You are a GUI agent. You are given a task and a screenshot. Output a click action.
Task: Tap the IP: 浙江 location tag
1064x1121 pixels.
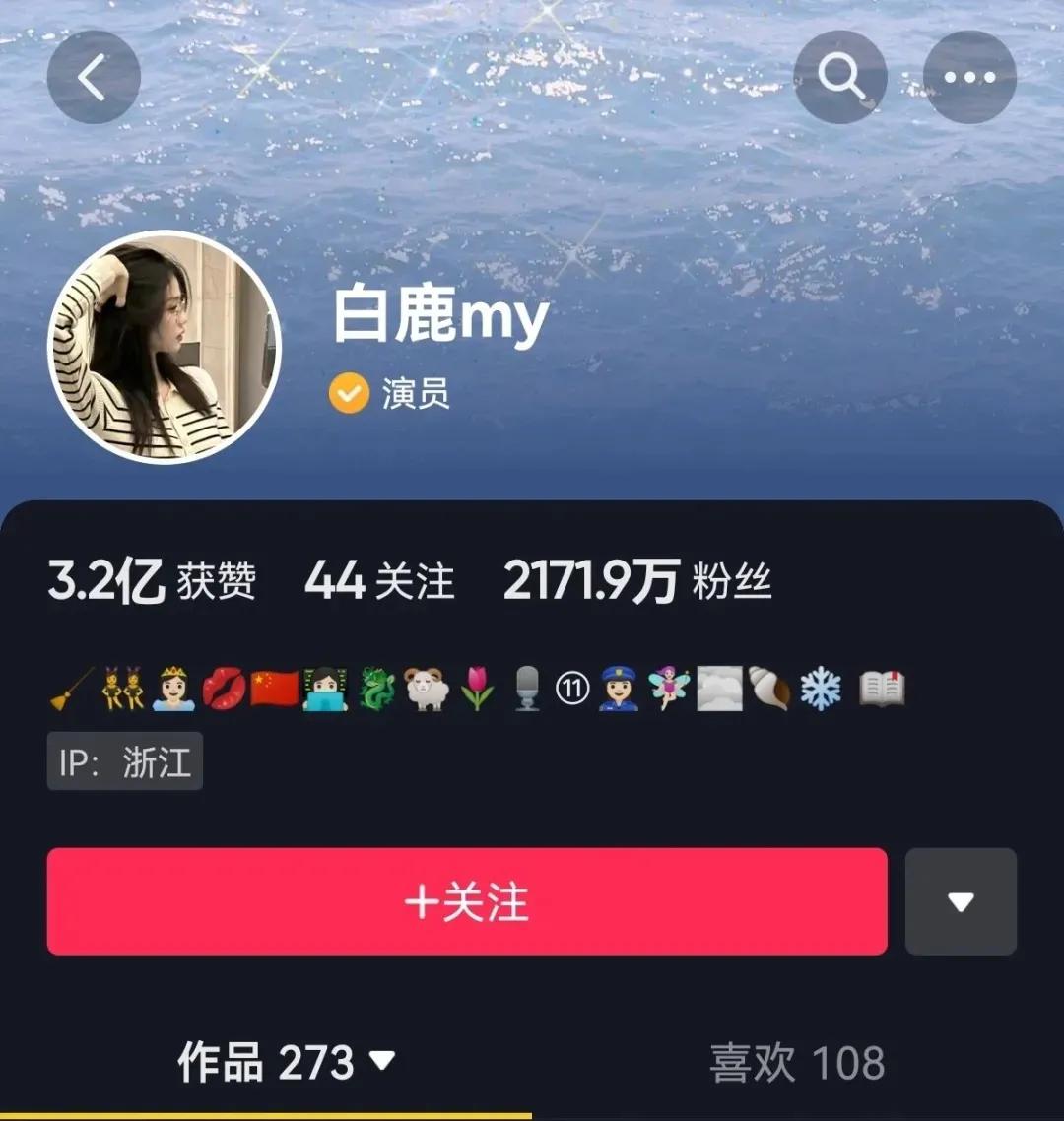click(x=124, y=761)
